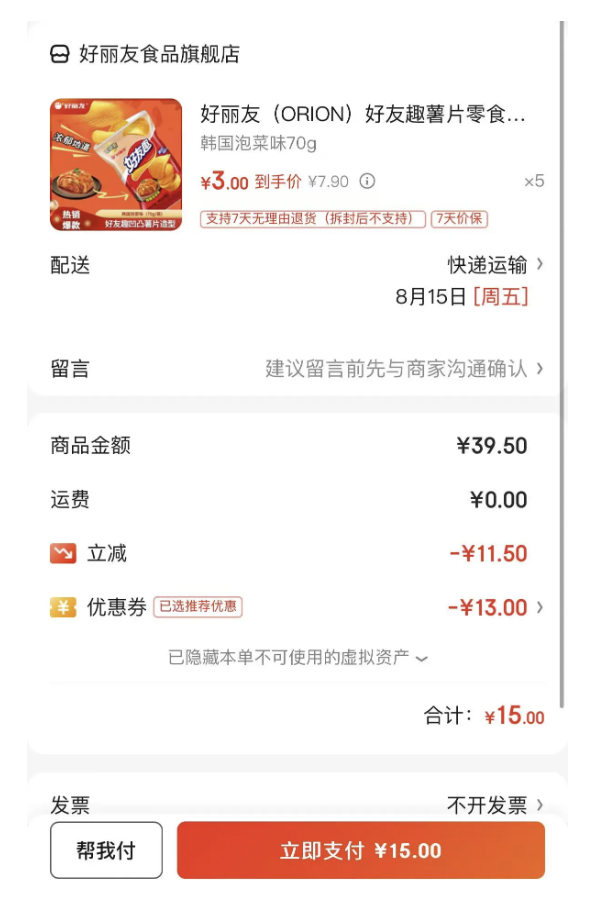Image resolution: width=610 pixels, height=910 pixels.
Task: Tap the 帮我付 button
Action: (x=106, y=851)
